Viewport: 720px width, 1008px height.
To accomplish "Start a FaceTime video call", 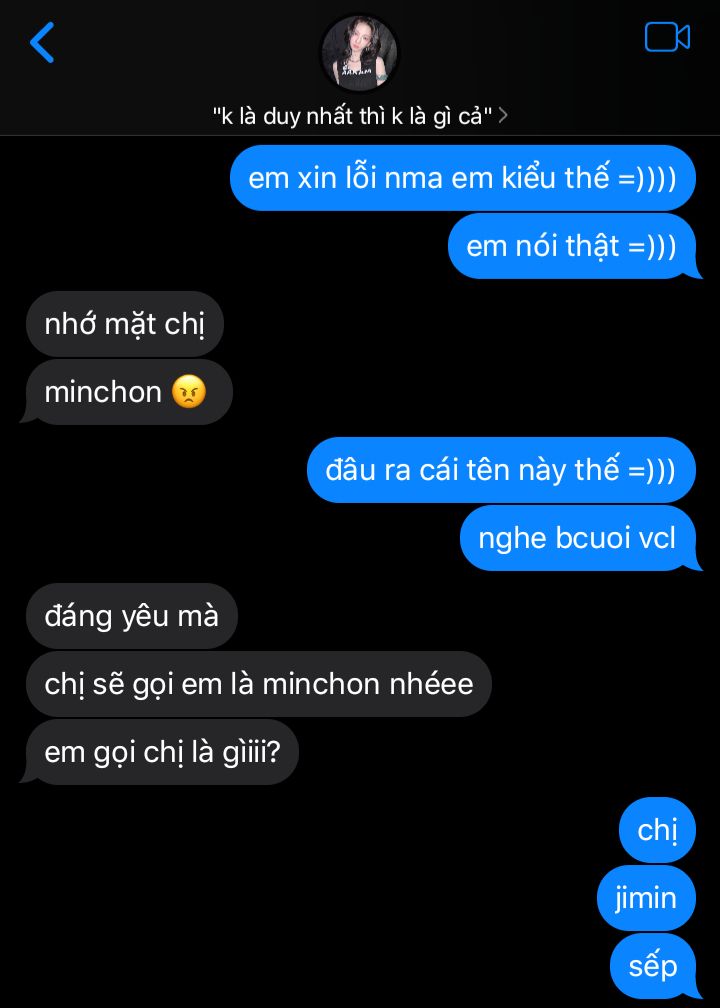I will coord(667,37).
